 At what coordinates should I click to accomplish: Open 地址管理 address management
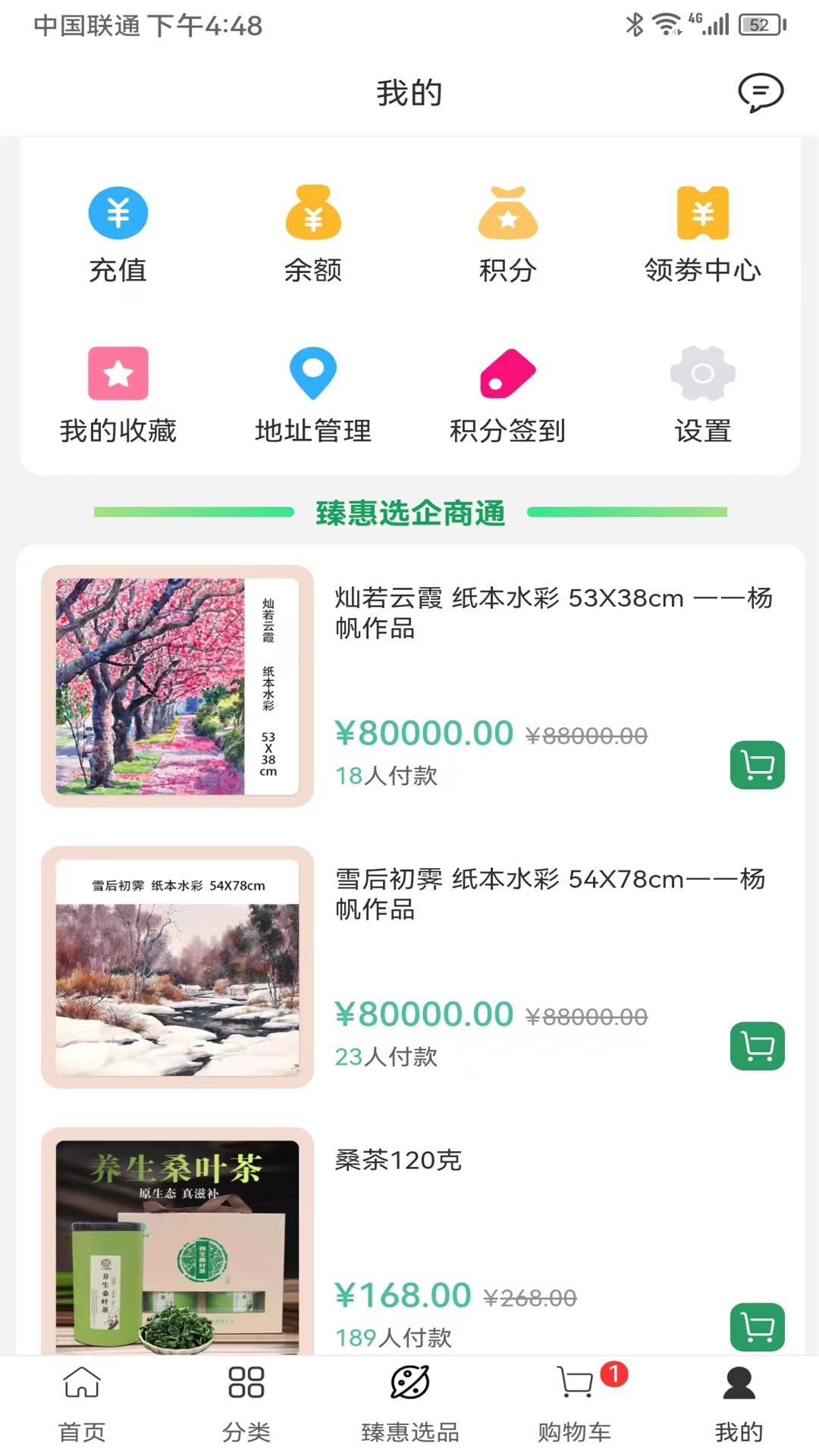point(313,396)
